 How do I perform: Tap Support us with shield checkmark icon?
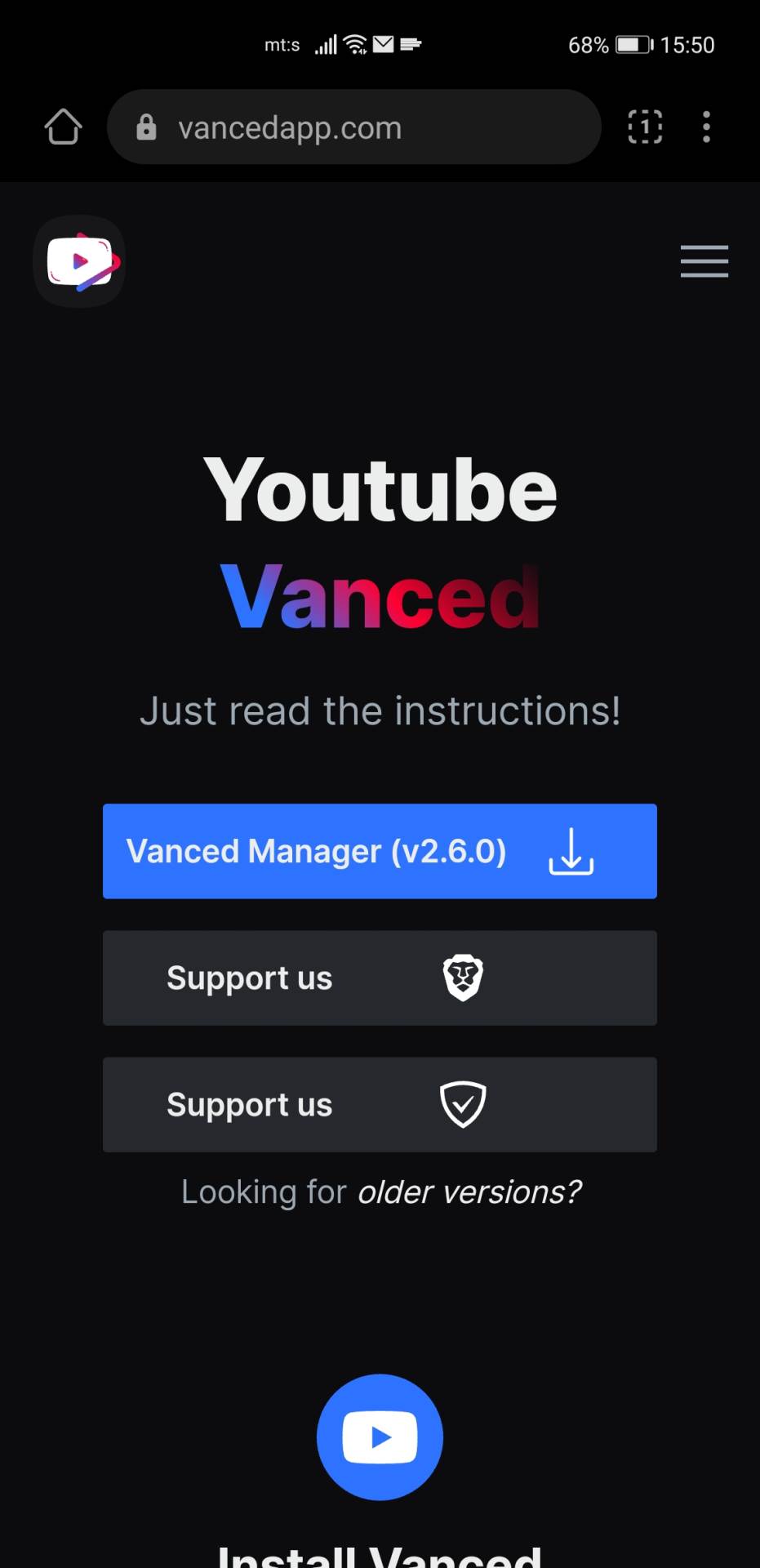point(380,1104)
